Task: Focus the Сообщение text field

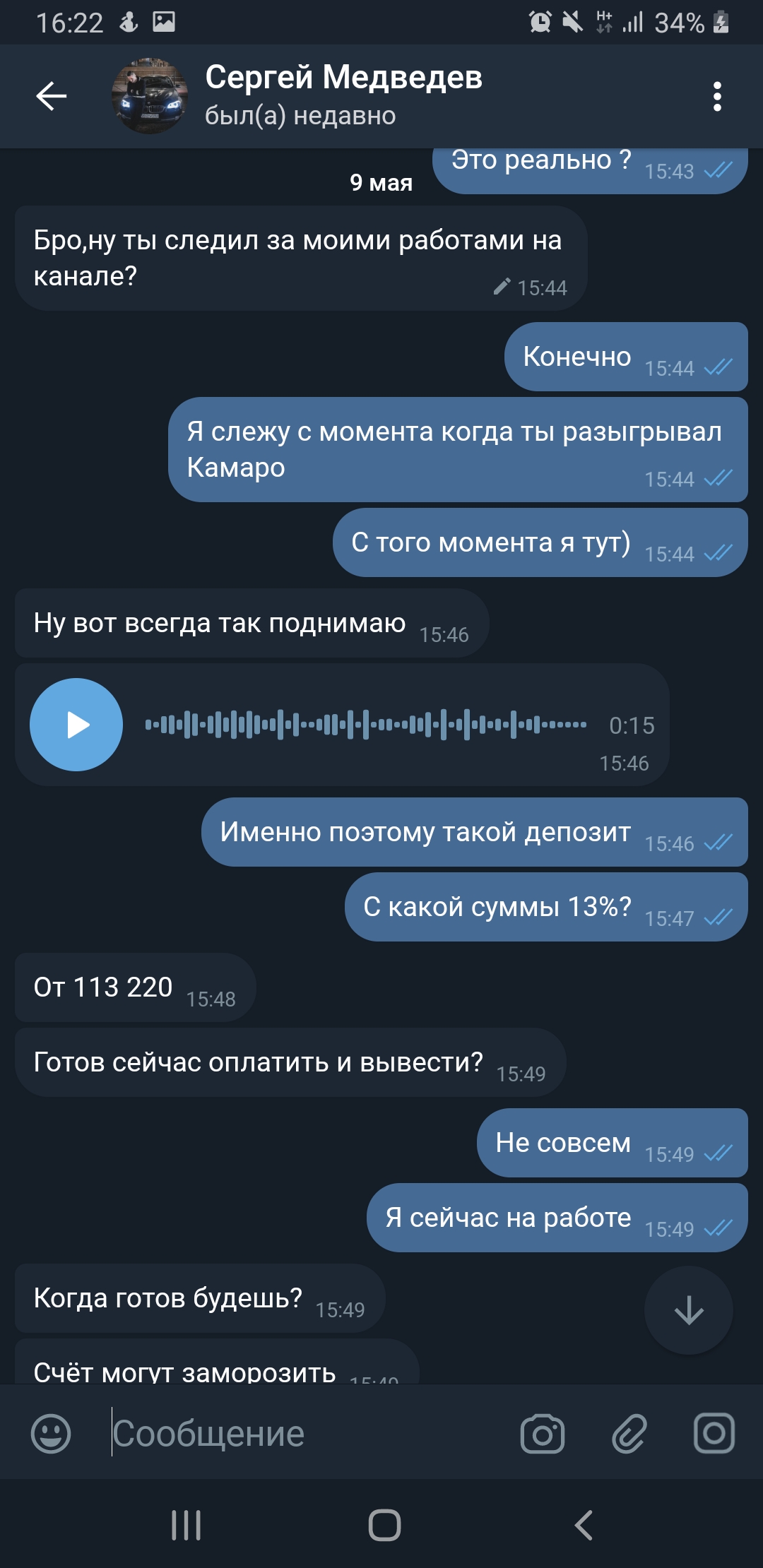Action: pos(304,1434)
